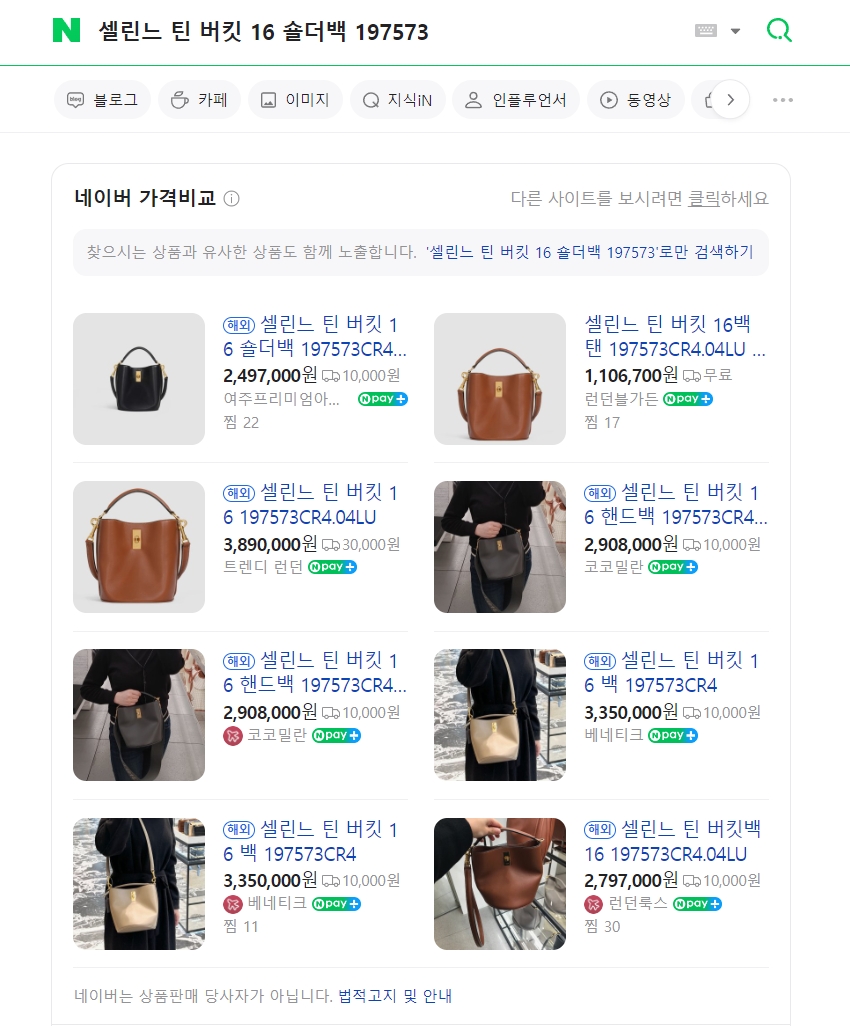The height and width of the screenshot is (1026, 850).
Task: Switch to the 블로그 tab
Action: point(103,100)
